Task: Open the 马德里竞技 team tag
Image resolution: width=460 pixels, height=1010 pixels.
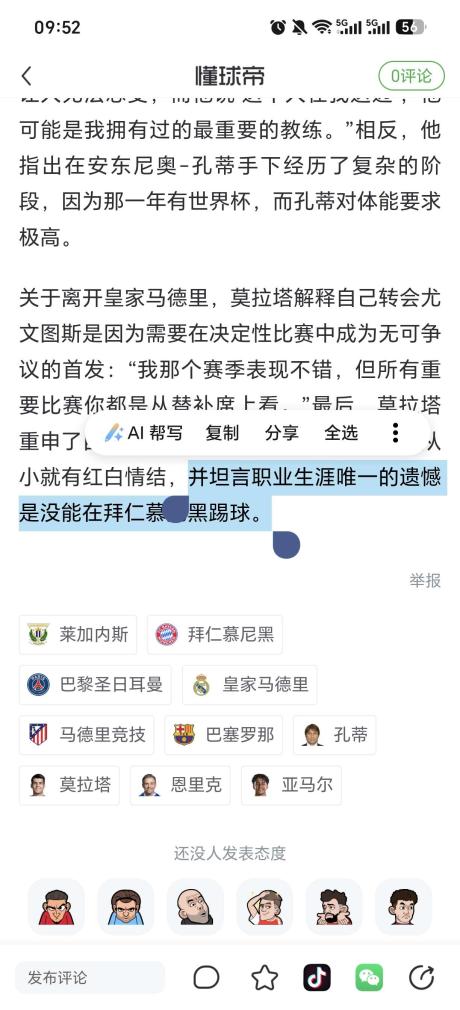Action: tap(86, 735)
